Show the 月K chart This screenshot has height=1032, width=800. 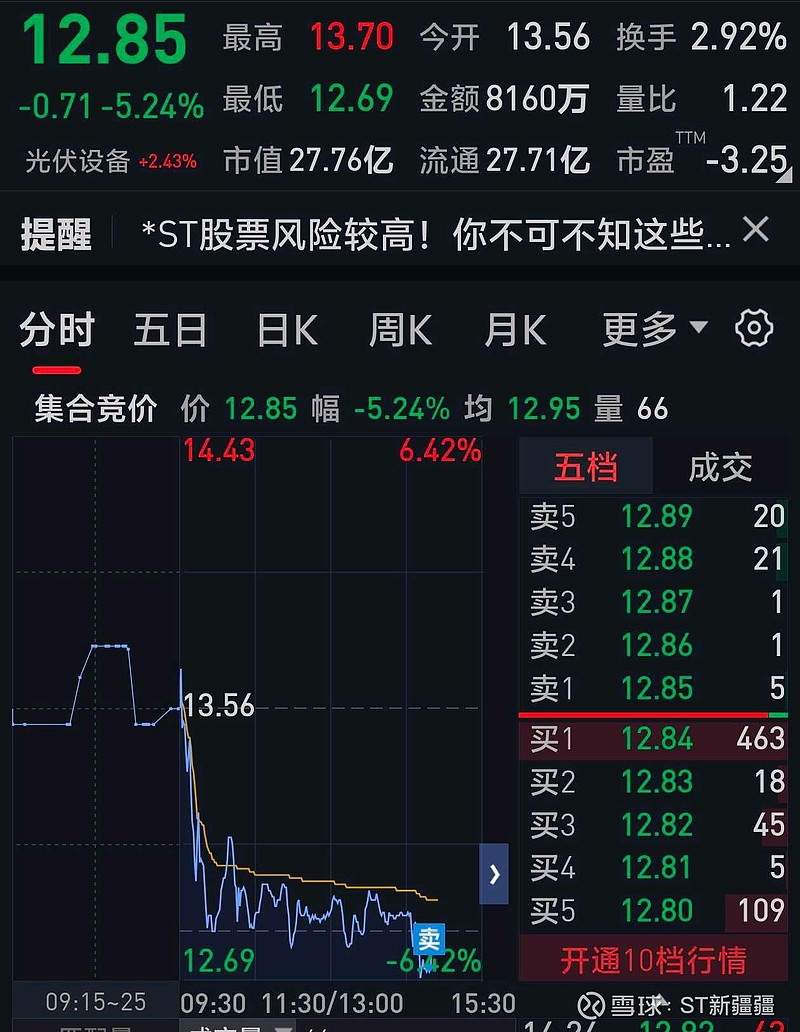click(515, 330)
